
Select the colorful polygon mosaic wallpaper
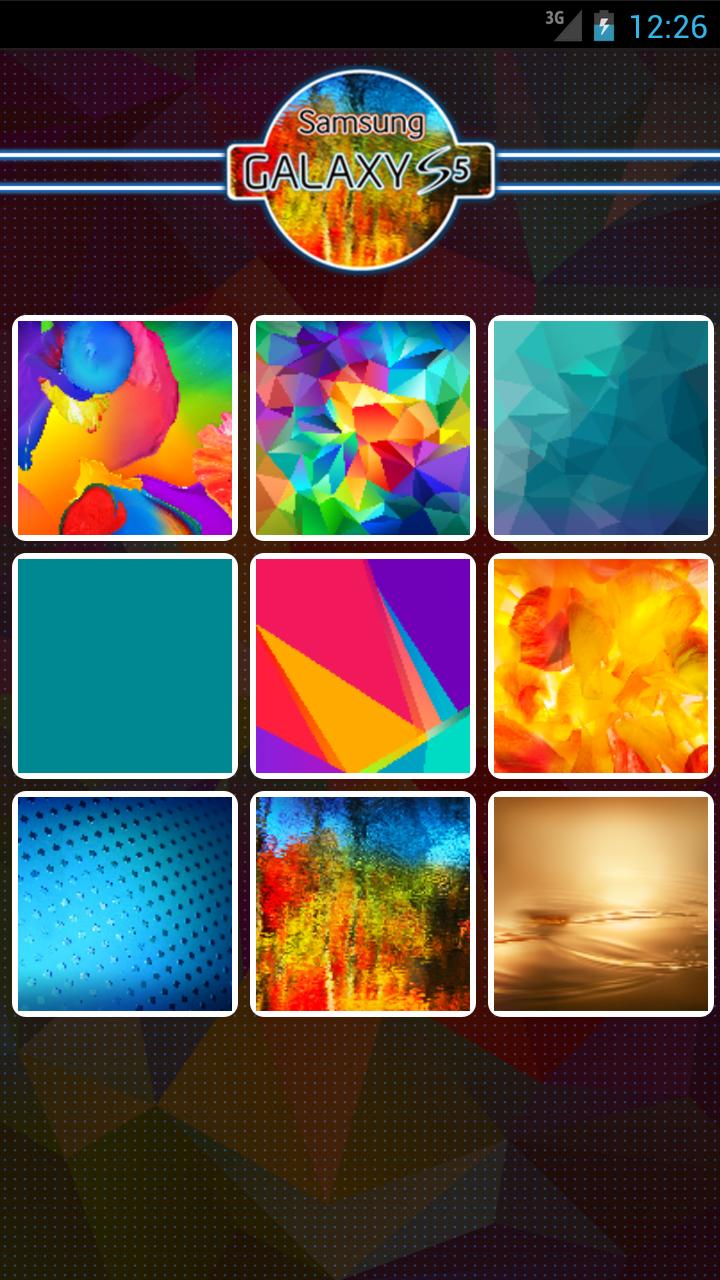pos(362,428)
